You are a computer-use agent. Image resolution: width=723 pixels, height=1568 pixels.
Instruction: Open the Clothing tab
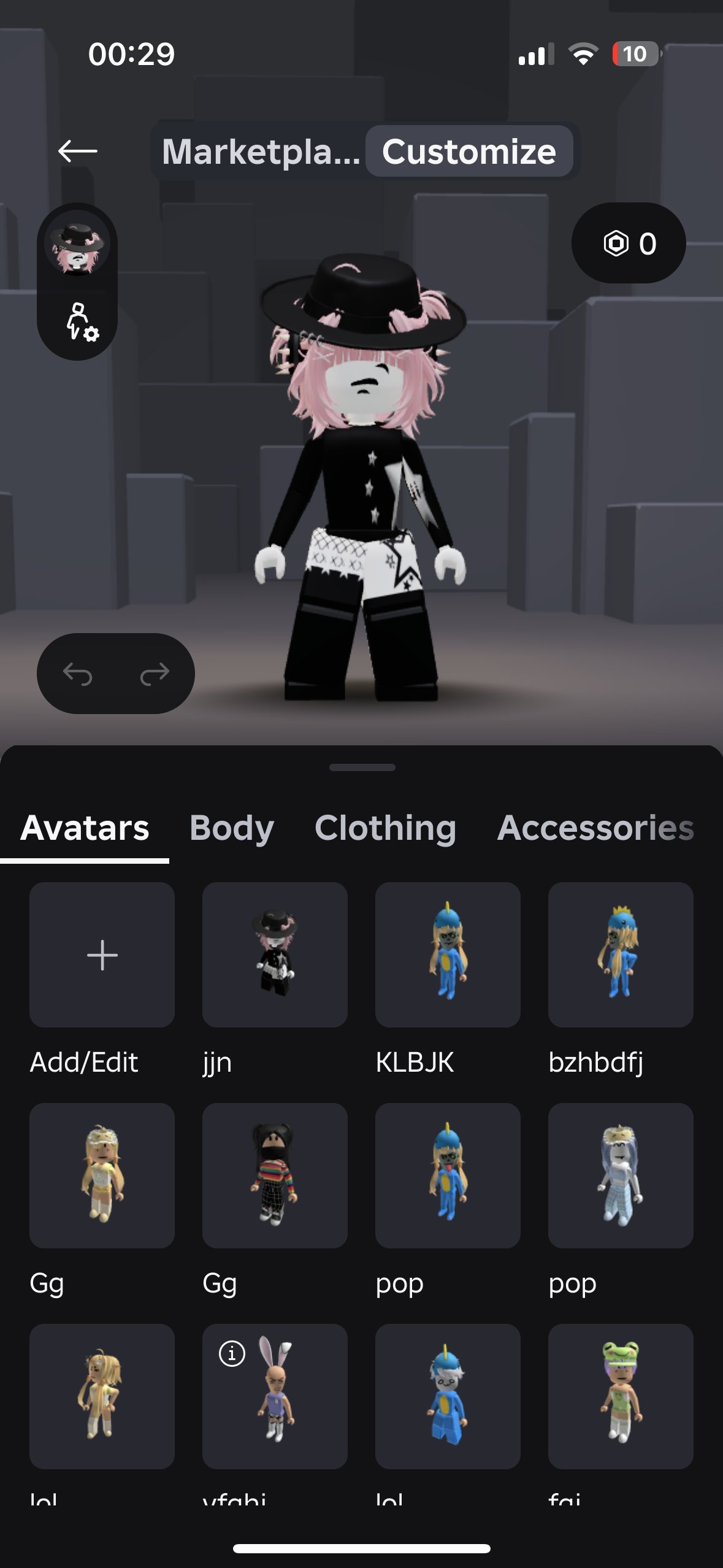386,828
